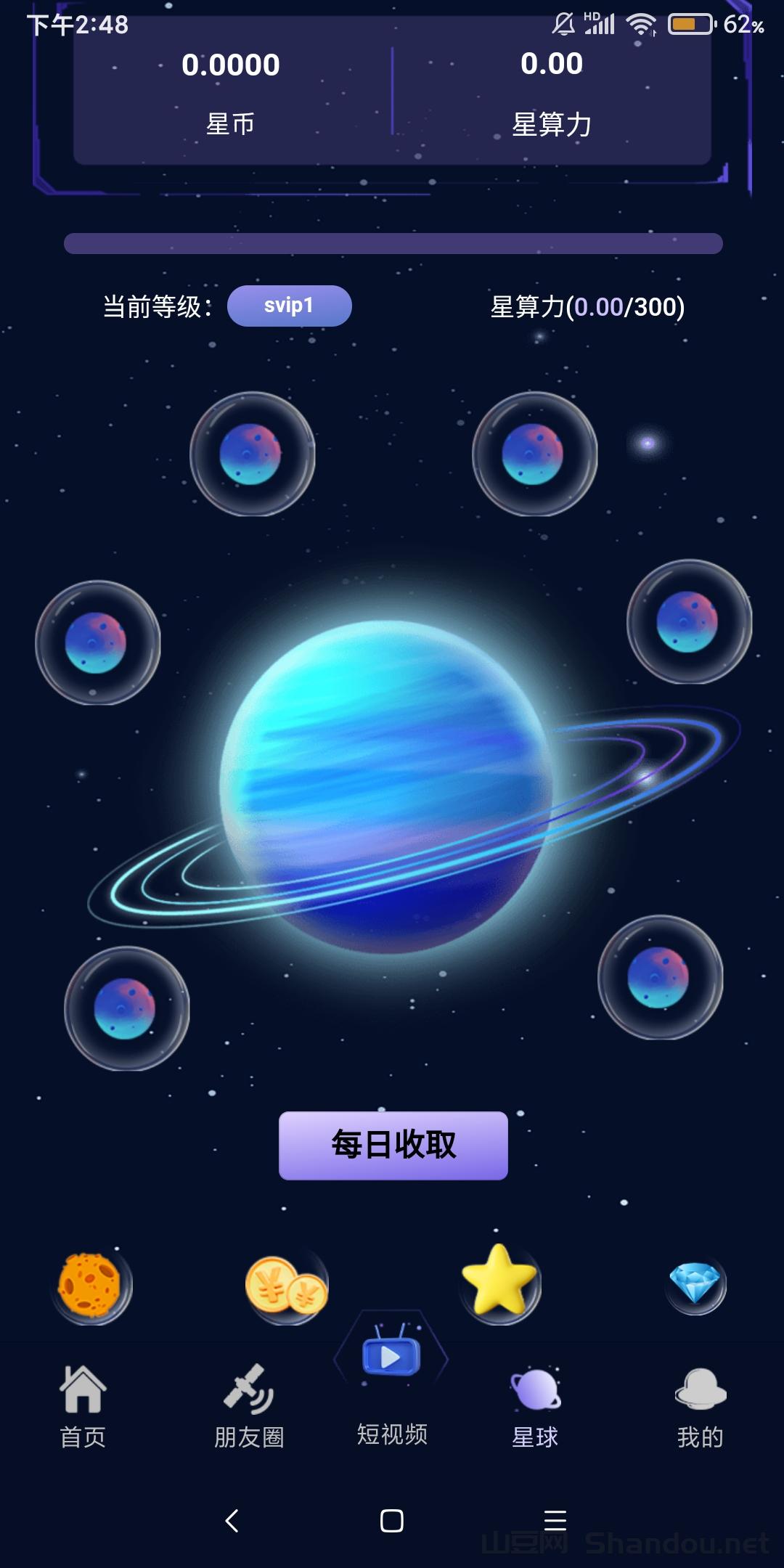The height and width of the screenshot is (1568, 784).
Task: Tap the system home button
Action: 391,1520
